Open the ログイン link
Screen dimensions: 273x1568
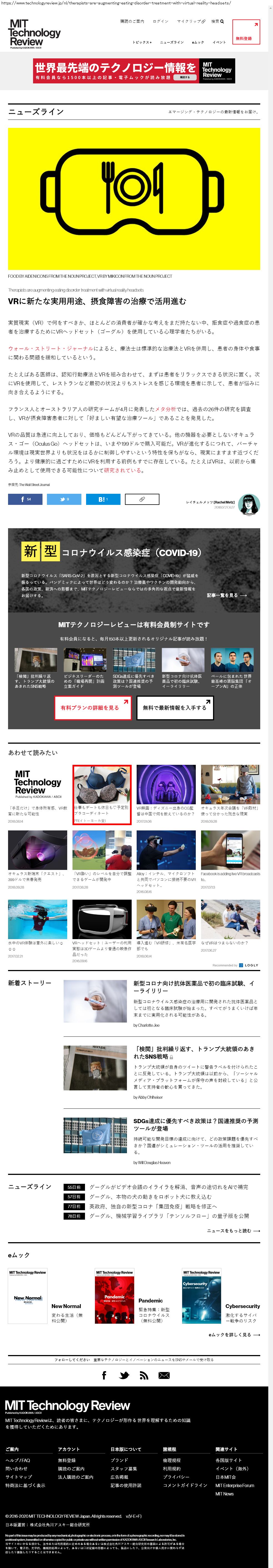coord(161,21)
